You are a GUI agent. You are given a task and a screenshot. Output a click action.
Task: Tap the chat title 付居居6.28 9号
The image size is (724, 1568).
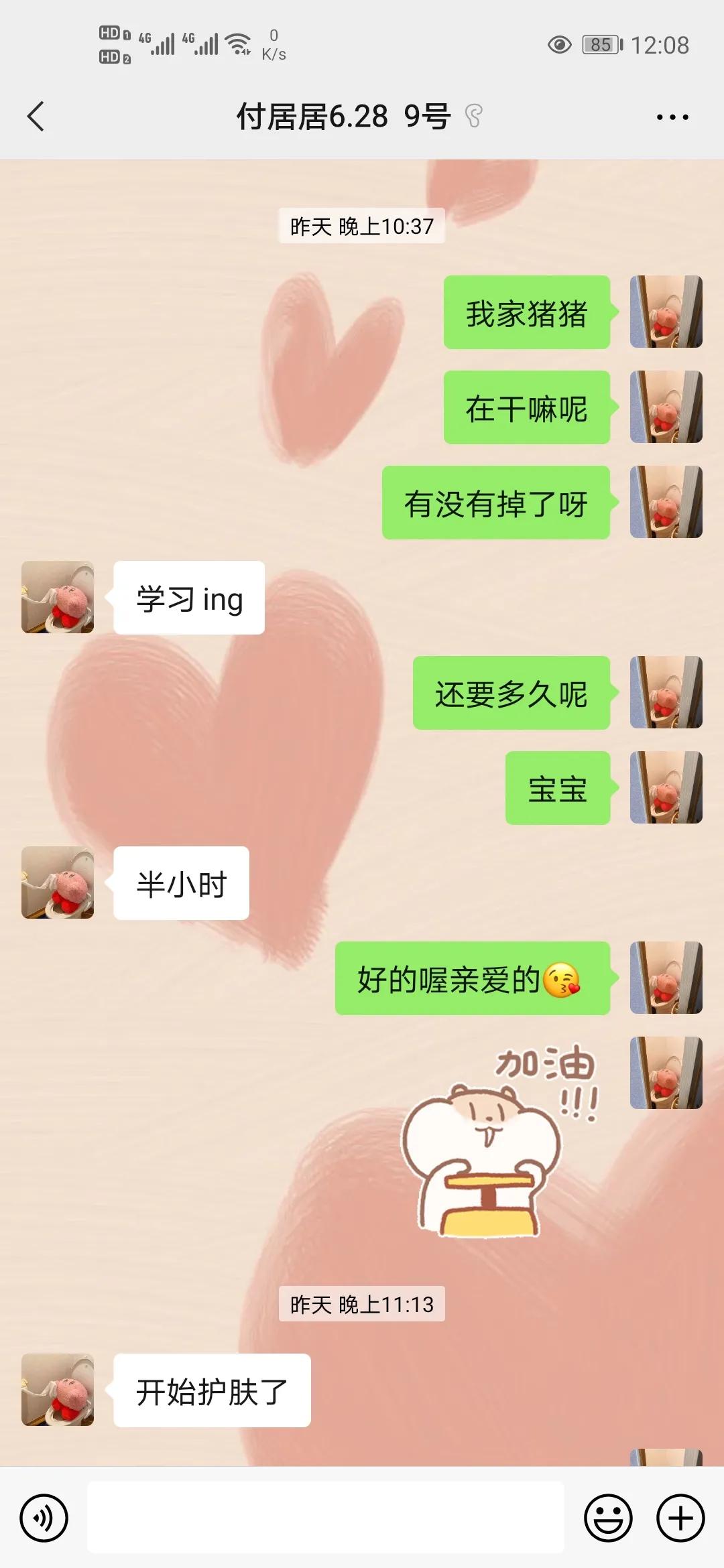349,115
